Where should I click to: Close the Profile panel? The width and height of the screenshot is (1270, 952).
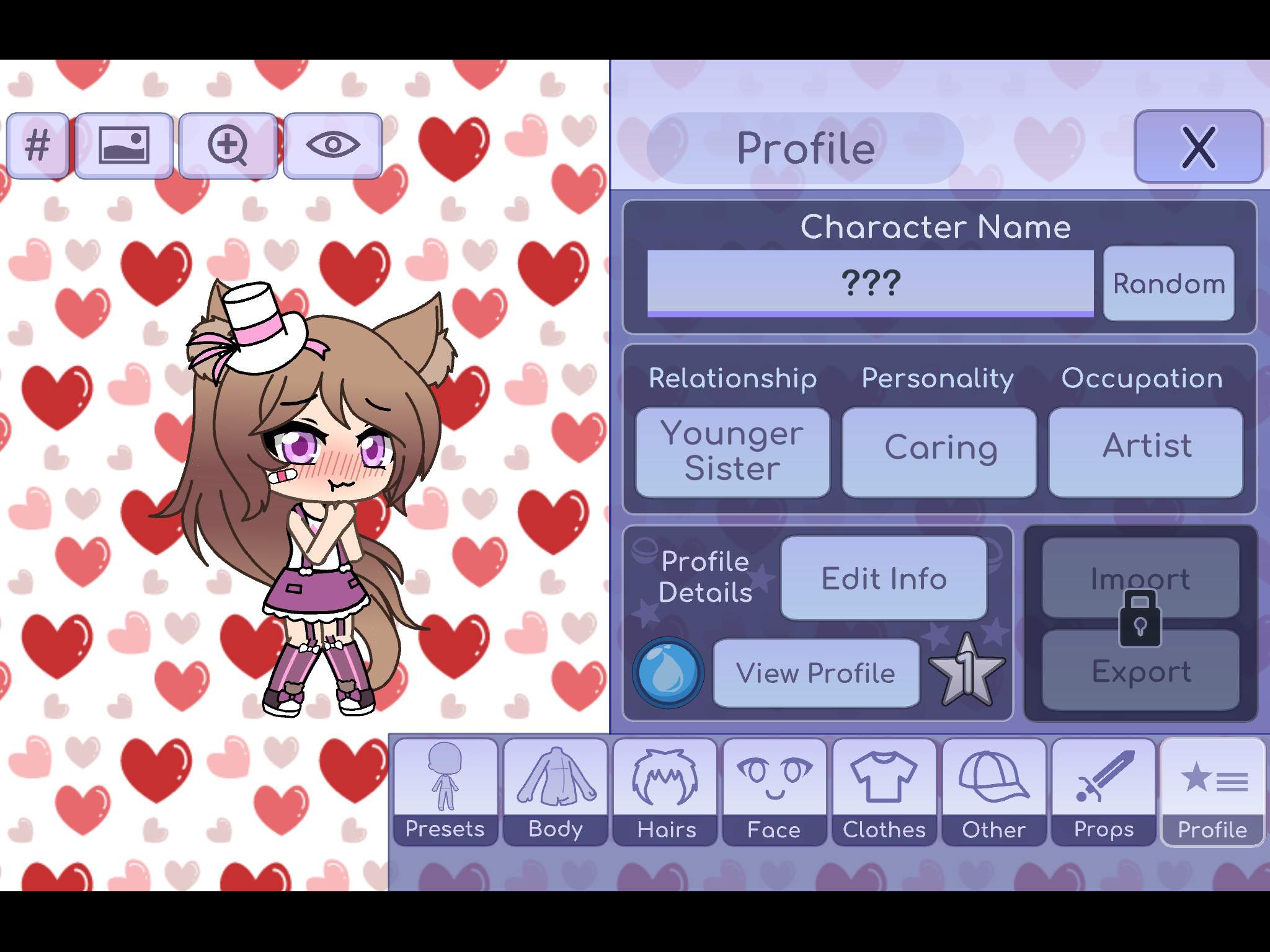pyautogui.click(x=1197, y=148)
